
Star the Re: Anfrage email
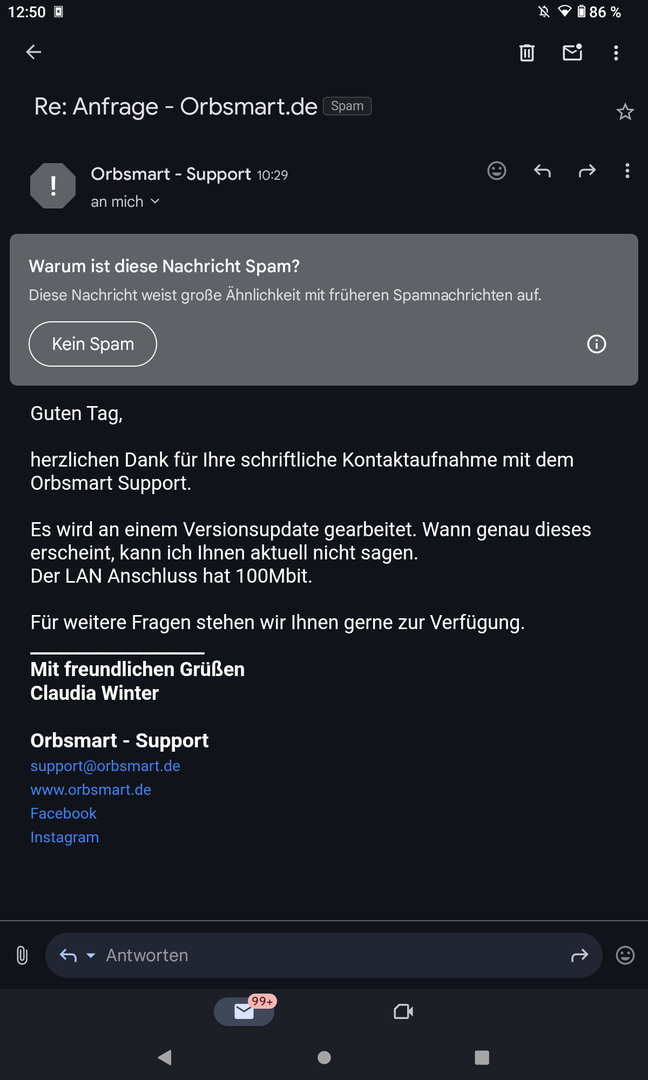tap(625, 112)
